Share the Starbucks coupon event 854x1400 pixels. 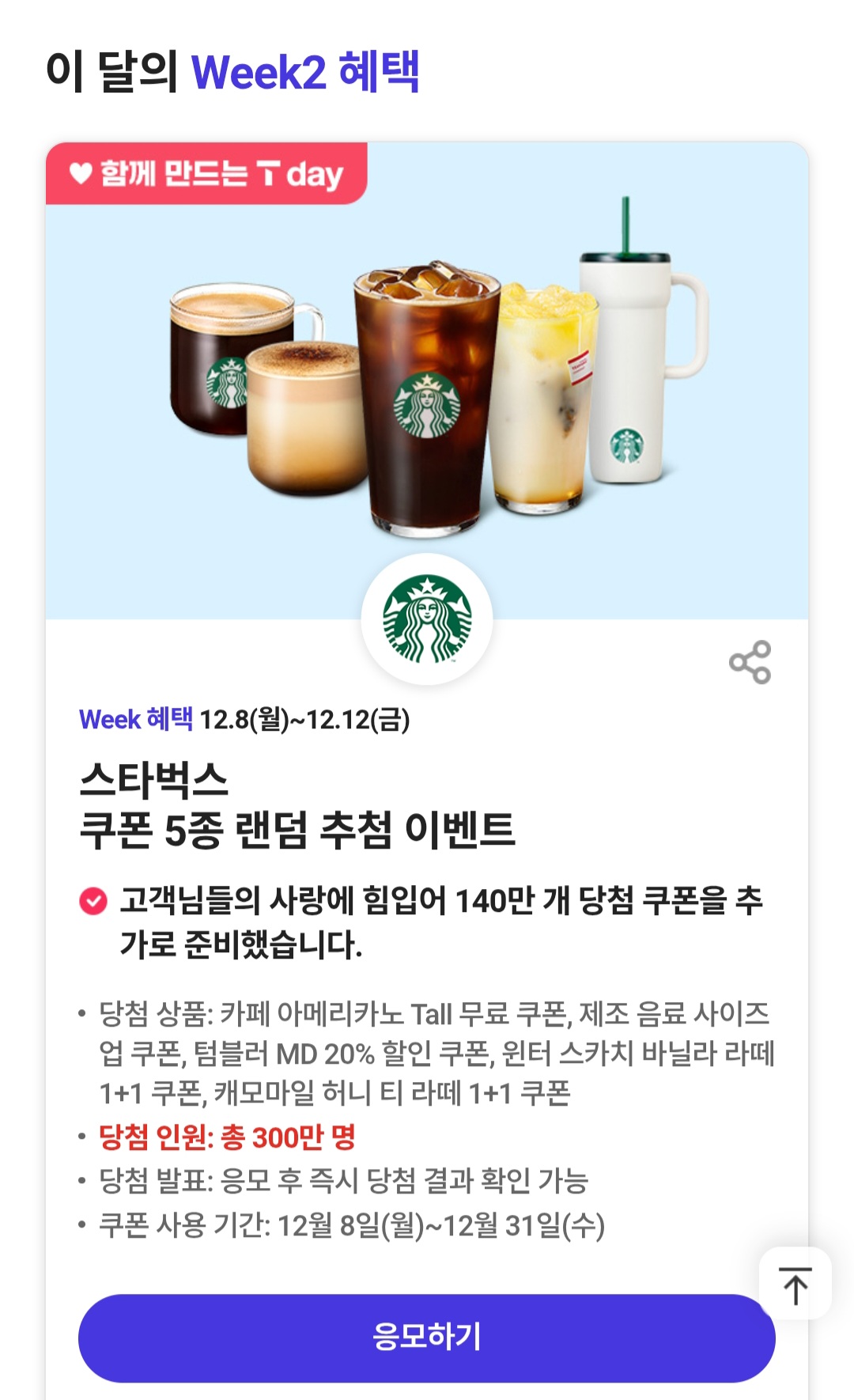(750, 662)
